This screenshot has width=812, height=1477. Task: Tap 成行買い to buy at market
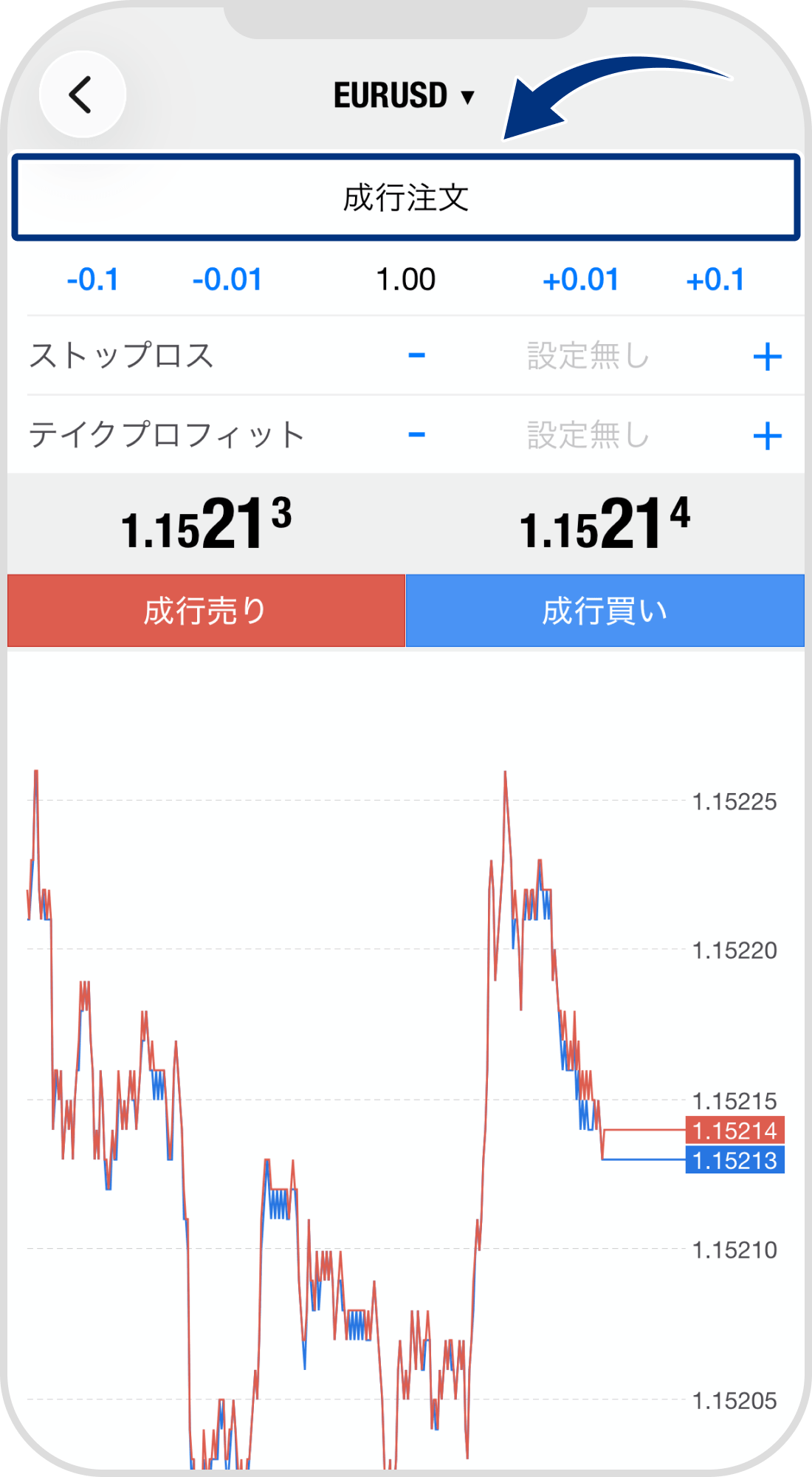click(x=607, y=611)
